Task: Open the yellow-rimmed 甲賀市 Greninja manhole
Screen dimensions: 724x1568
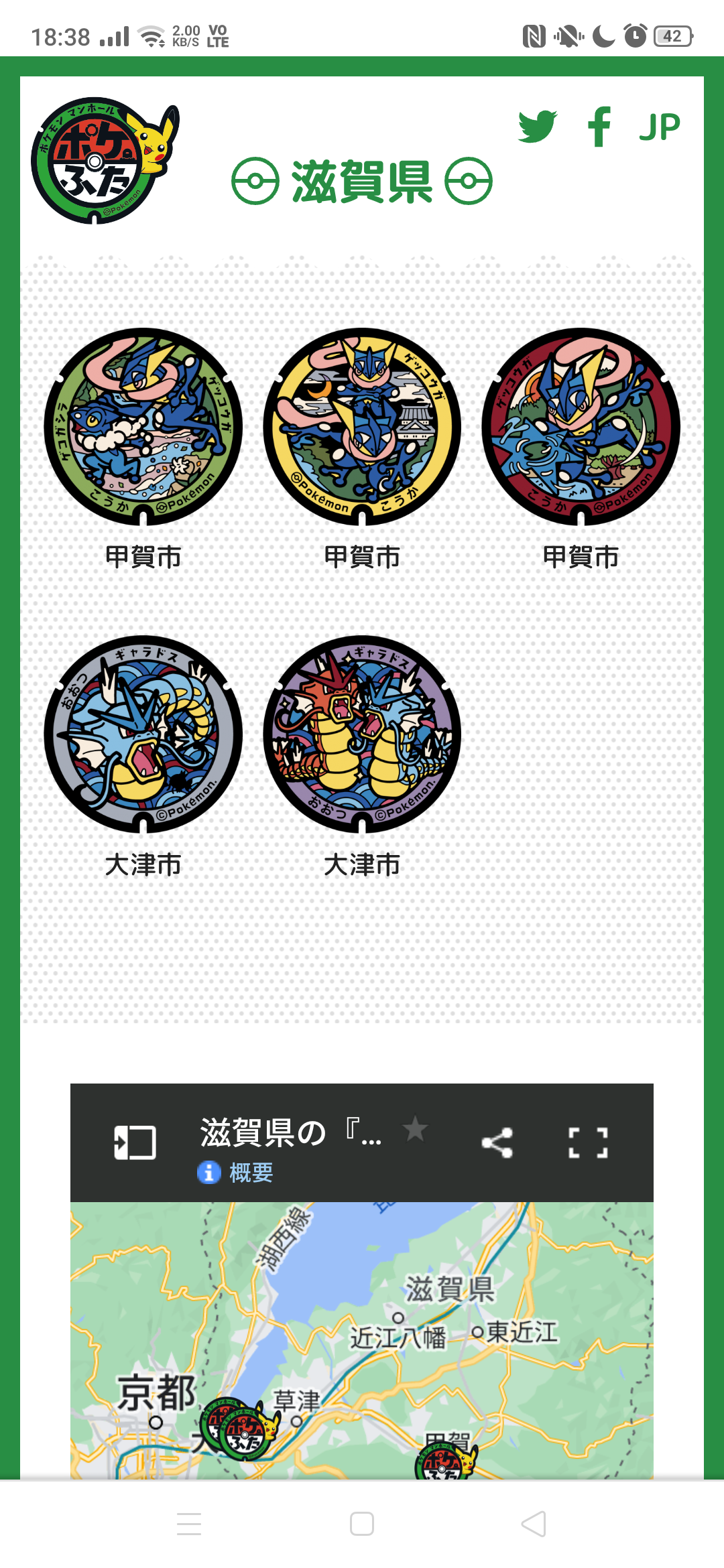Action: (362, 427)
